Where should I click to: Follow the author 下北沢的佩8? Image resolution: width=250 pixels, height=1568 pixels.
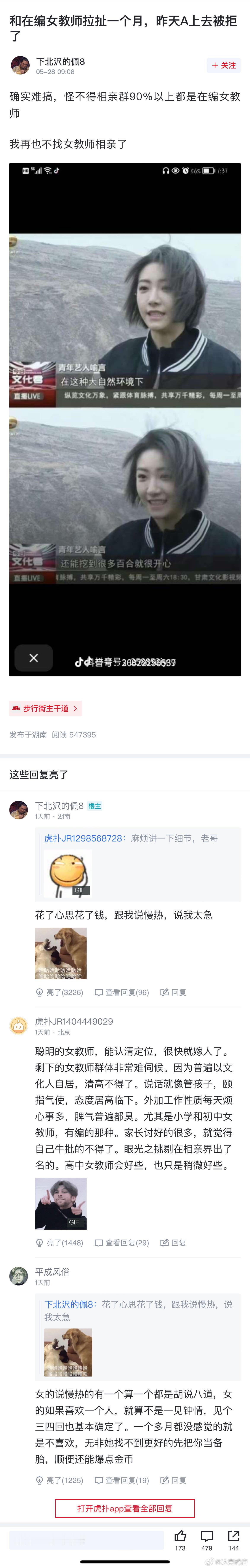[x=224, y=65]
